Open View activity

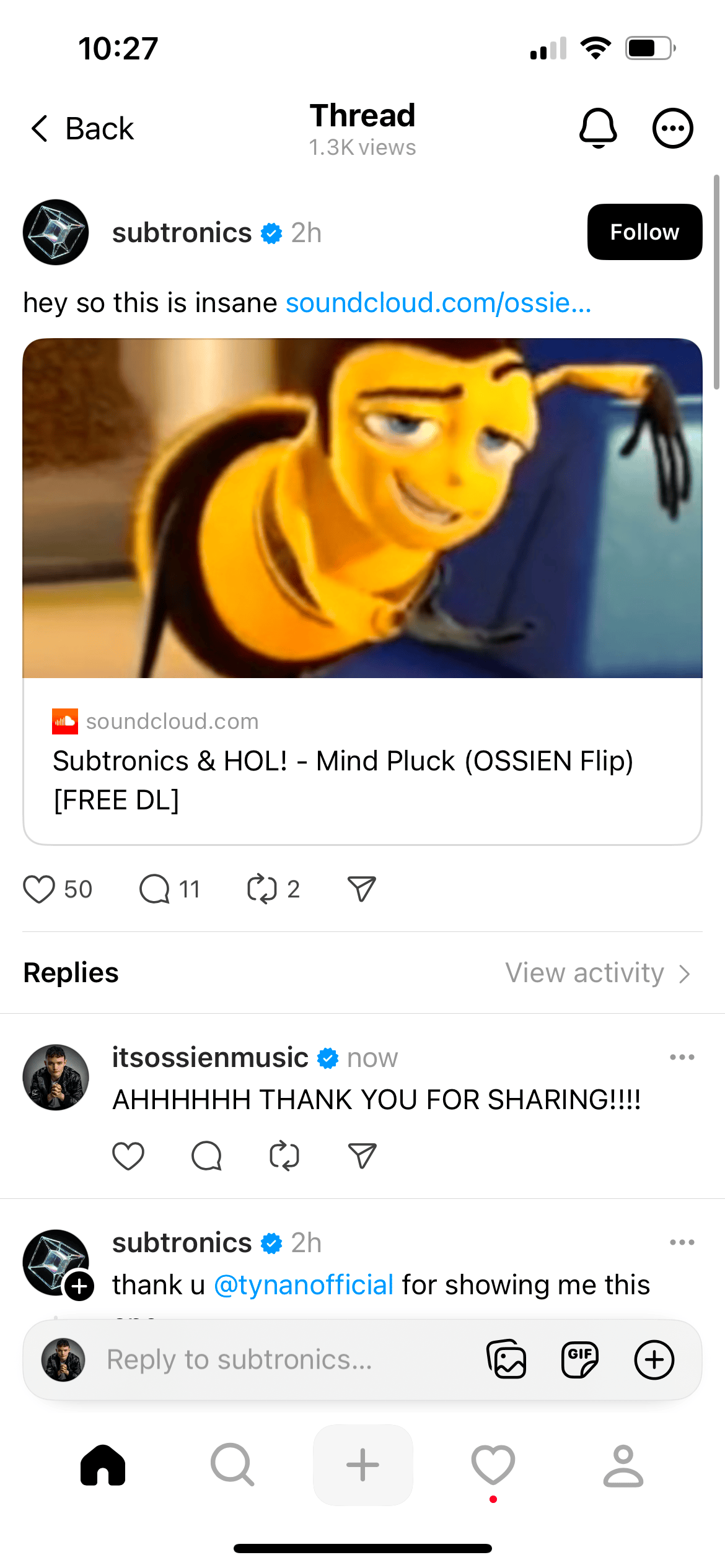tap(597, 973)
